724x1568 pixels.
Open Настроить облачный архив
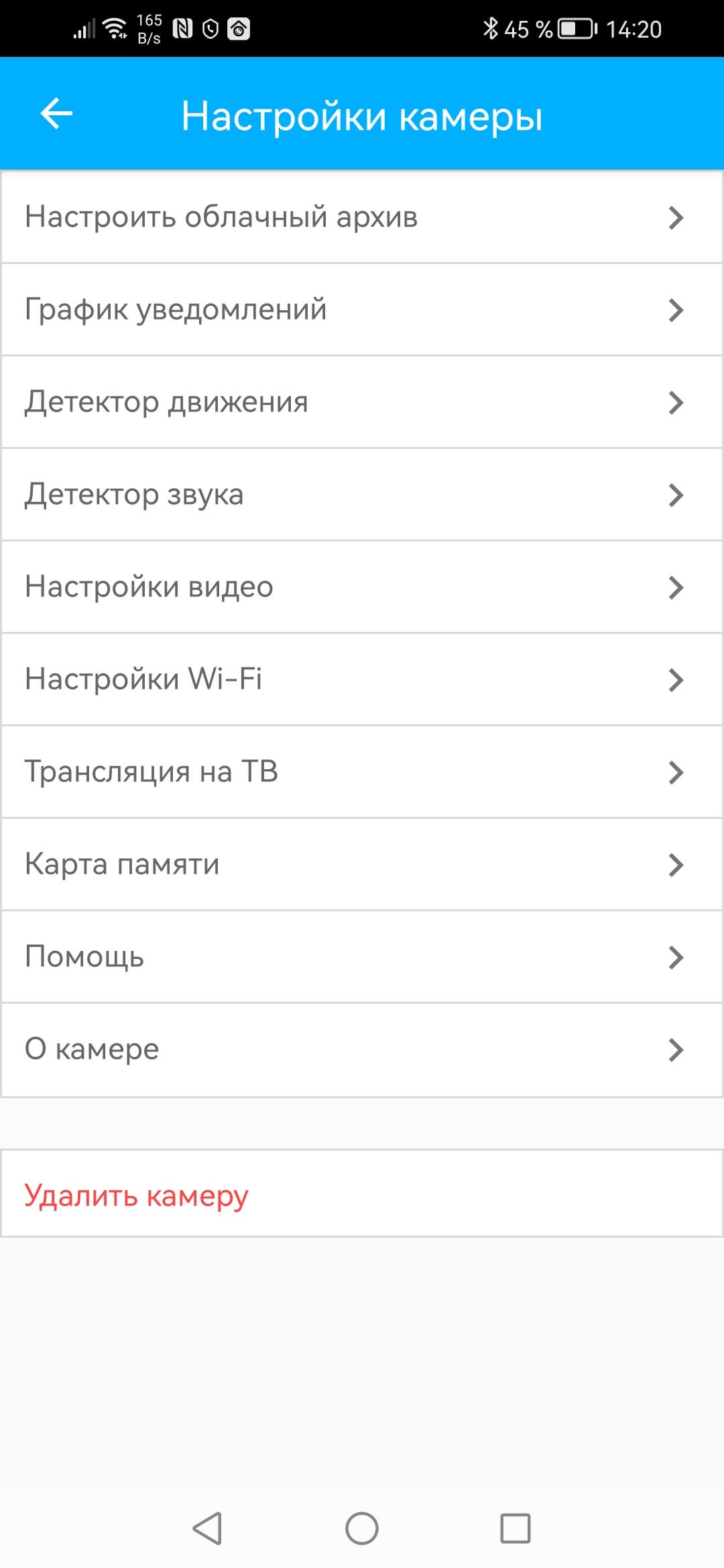coord(362,217)
